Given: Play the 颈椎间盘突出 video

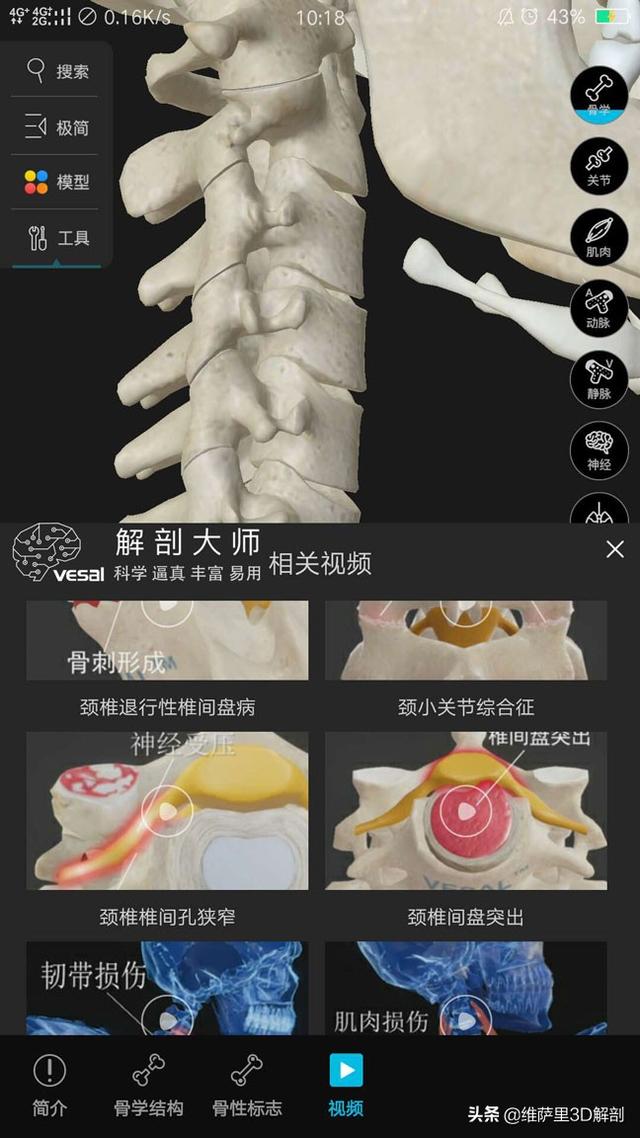Looking at the screenshot, I should 467,810.
